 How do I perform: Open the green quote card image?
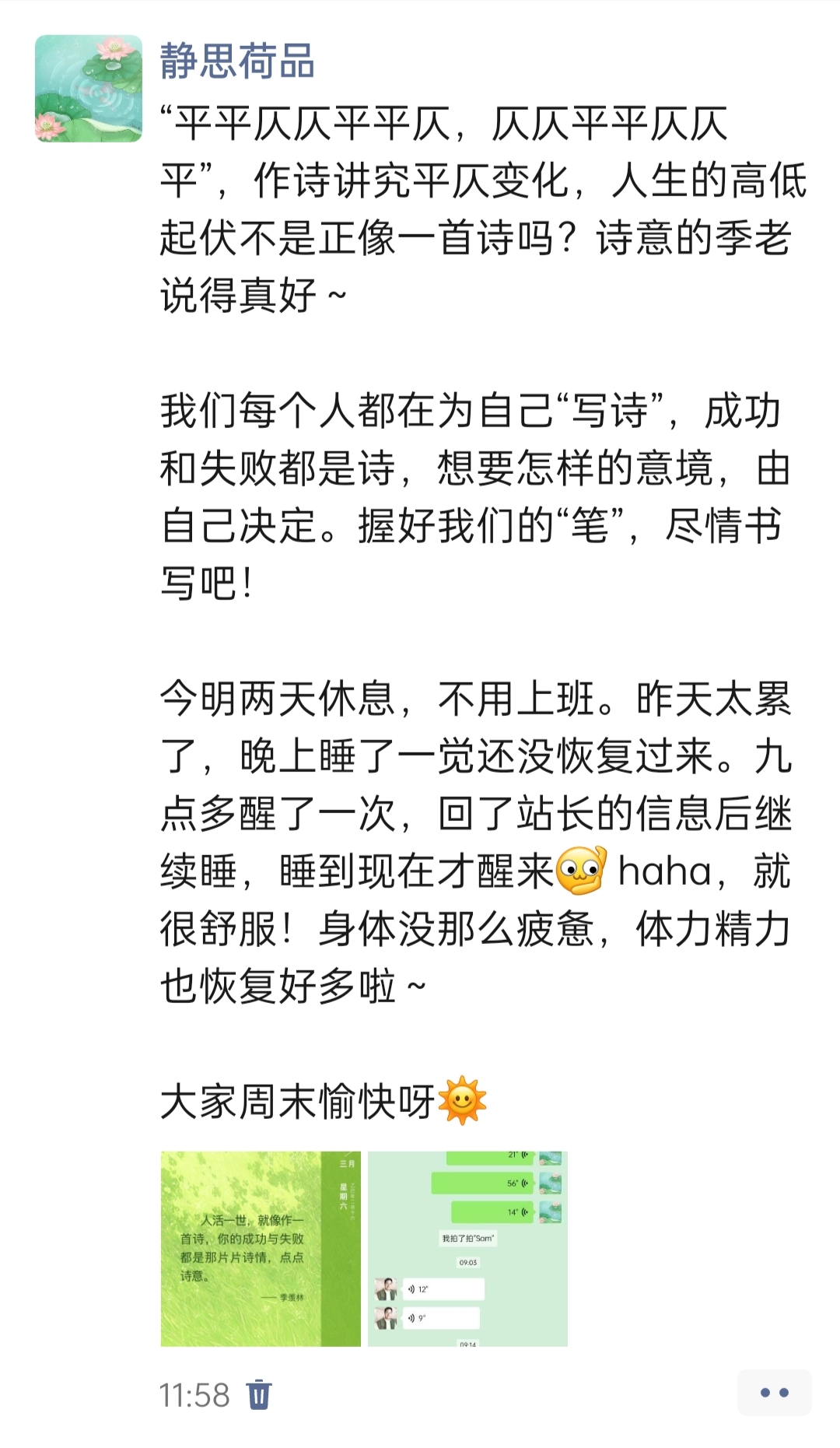tap(261, 1249)
